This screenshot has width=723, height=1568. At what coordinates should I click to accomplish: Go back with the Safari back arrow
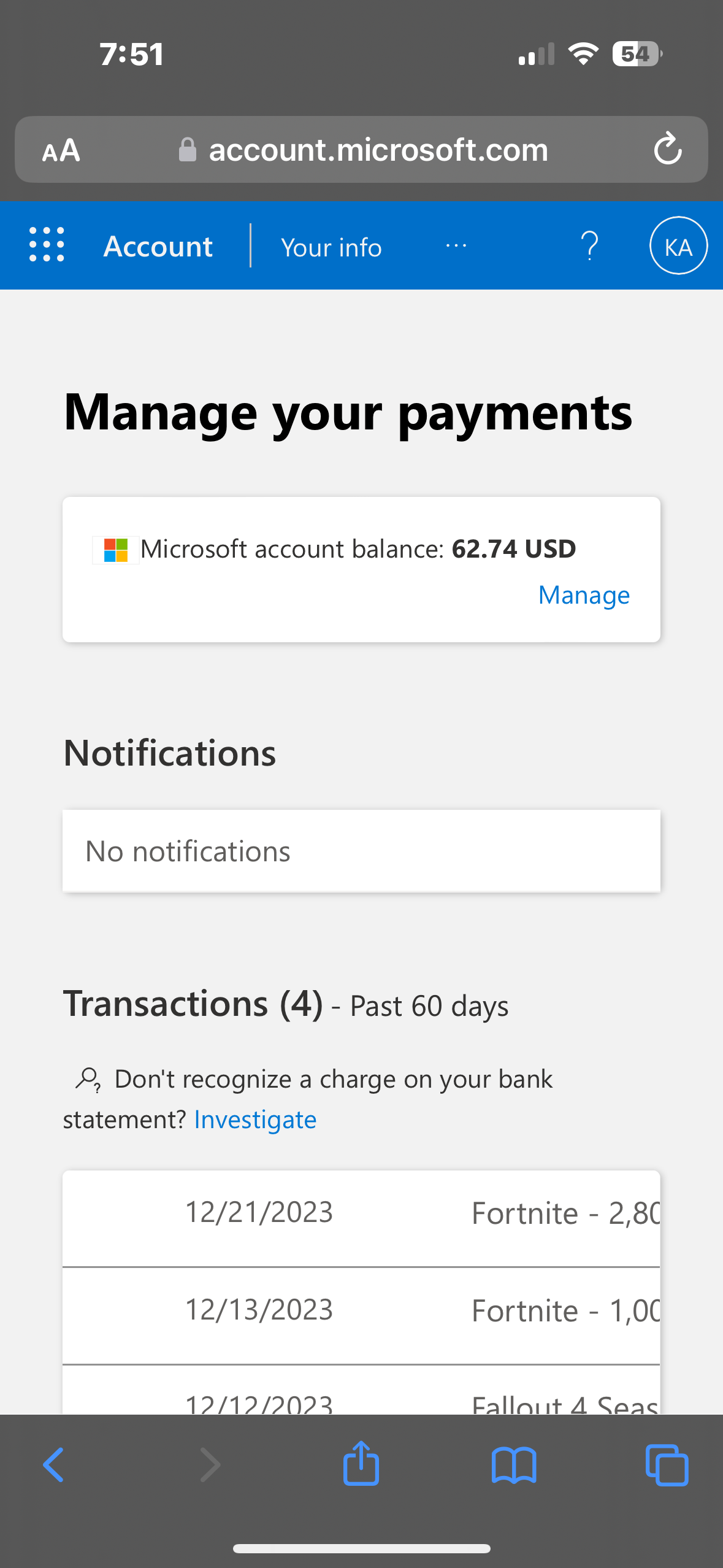coord(53,1464)
